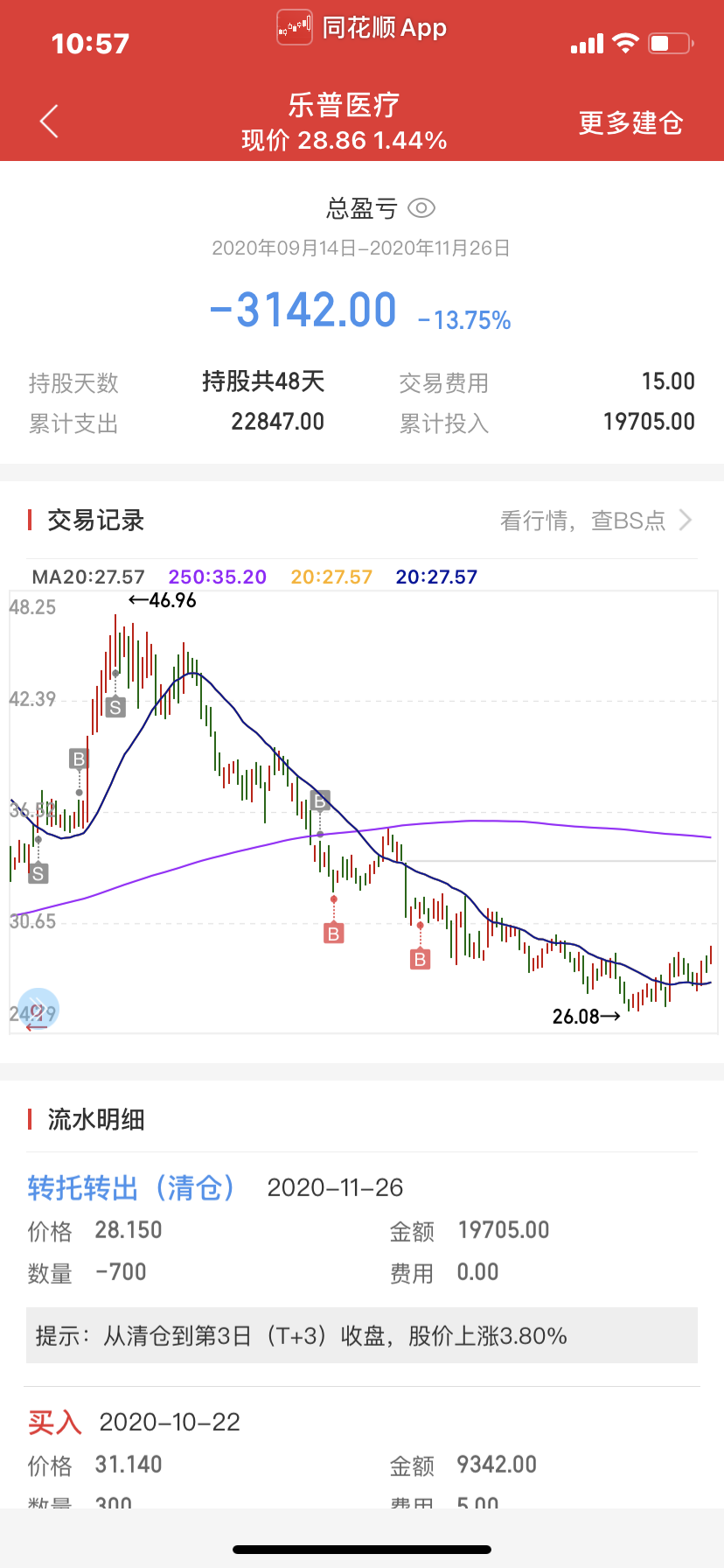Image resolution: width=724 pixels, height=1568 pixels.
Task: Open the 乐普医疗 candlestick chart
Action: [x=363, y=812]
